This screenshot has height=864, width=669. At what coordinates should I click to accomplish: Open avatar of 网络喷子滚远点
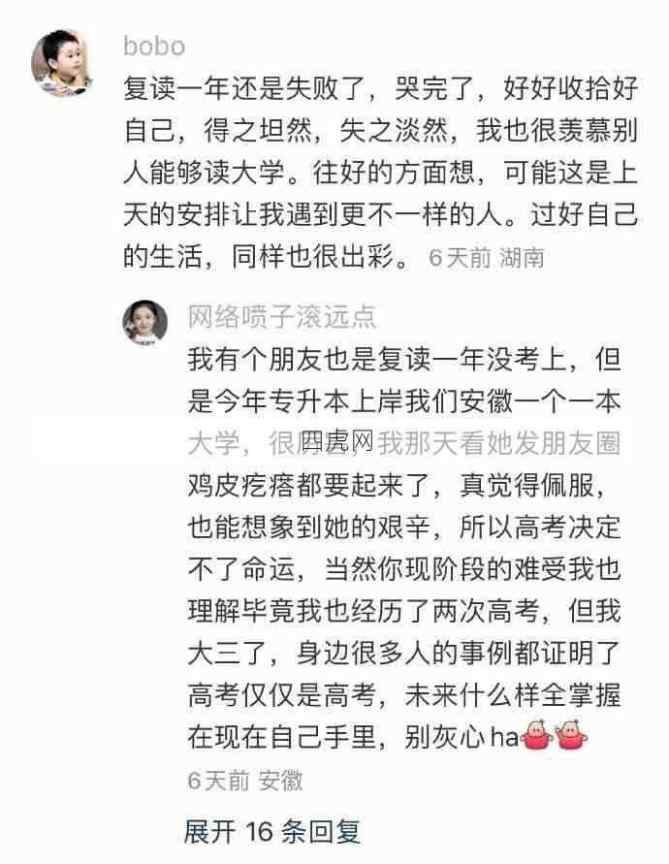click(144, 322)
